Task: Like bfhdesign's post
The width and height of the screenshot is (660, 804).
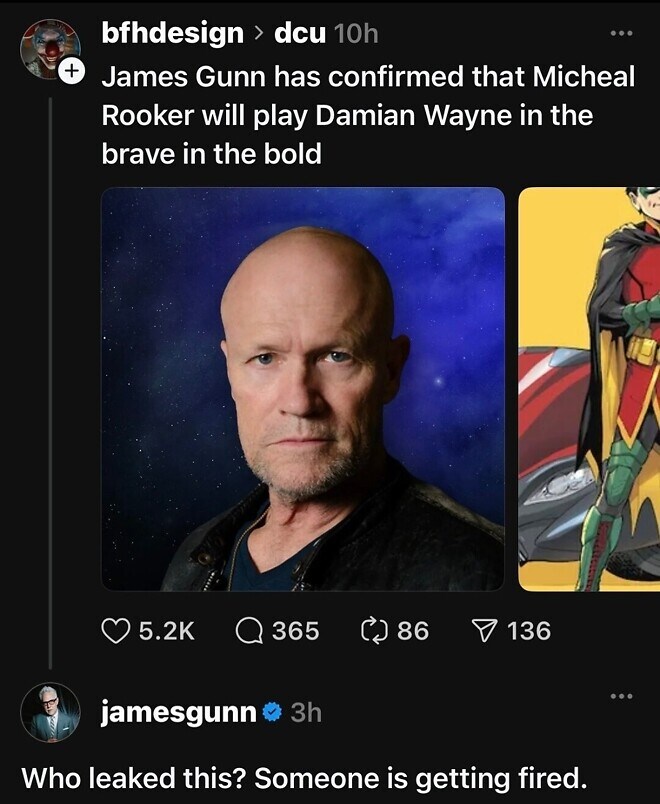Action: pos(117,631)
